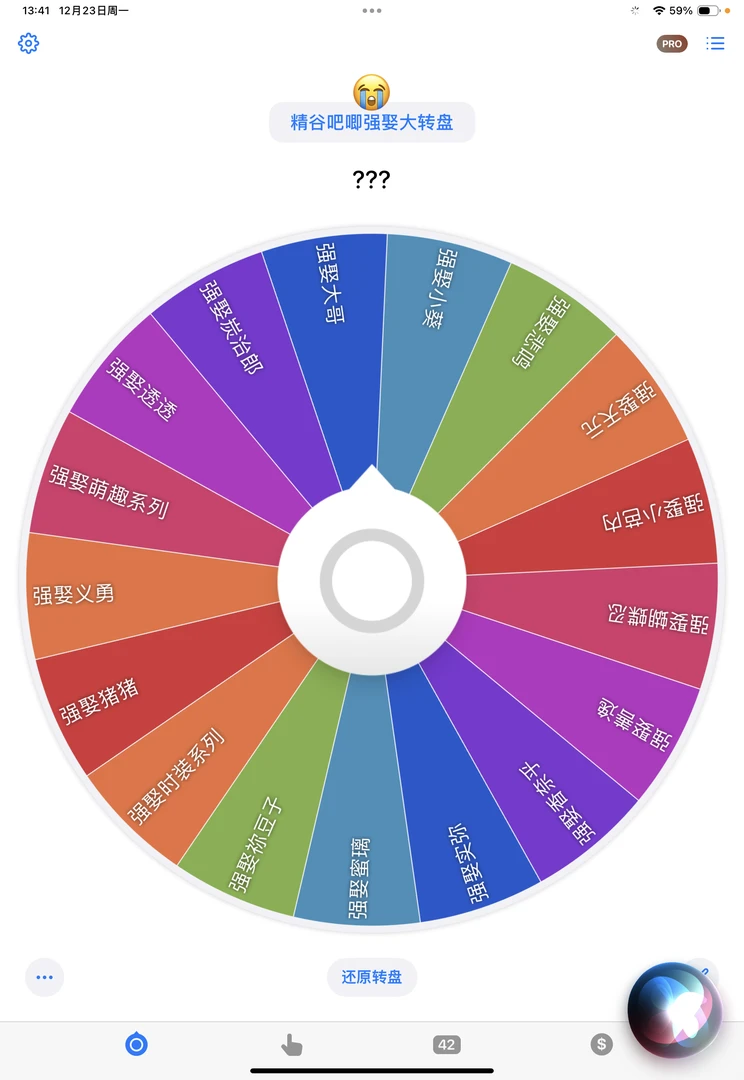Tap the pointing finger icon in tab bar

coord(291,1043)
